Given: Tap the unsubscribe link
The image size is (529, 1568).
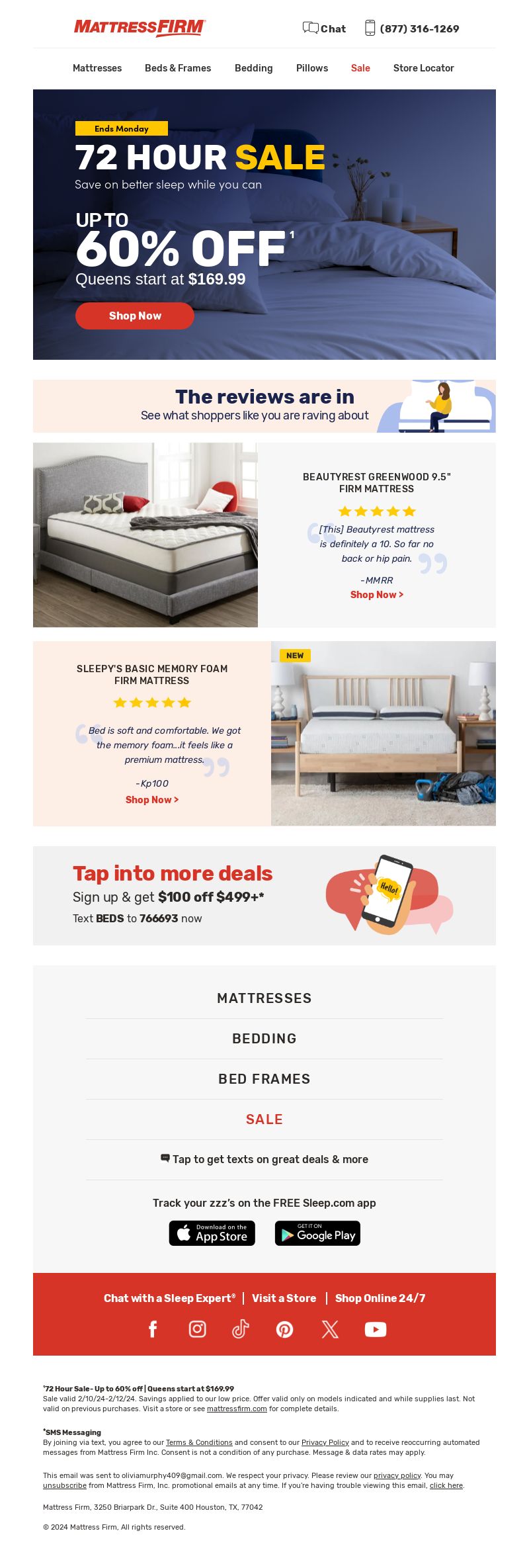Looking at the screenshot, I should pyautogui.click(x=64, y=1485).
